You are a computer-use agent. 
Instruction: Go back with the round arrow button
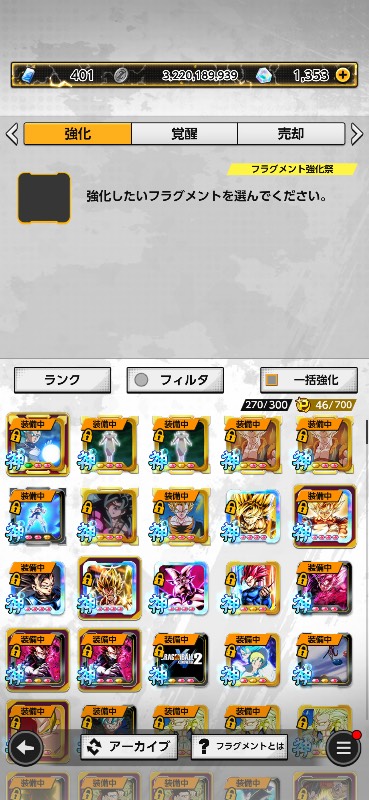pyautogui.click(x=26, y=748)
